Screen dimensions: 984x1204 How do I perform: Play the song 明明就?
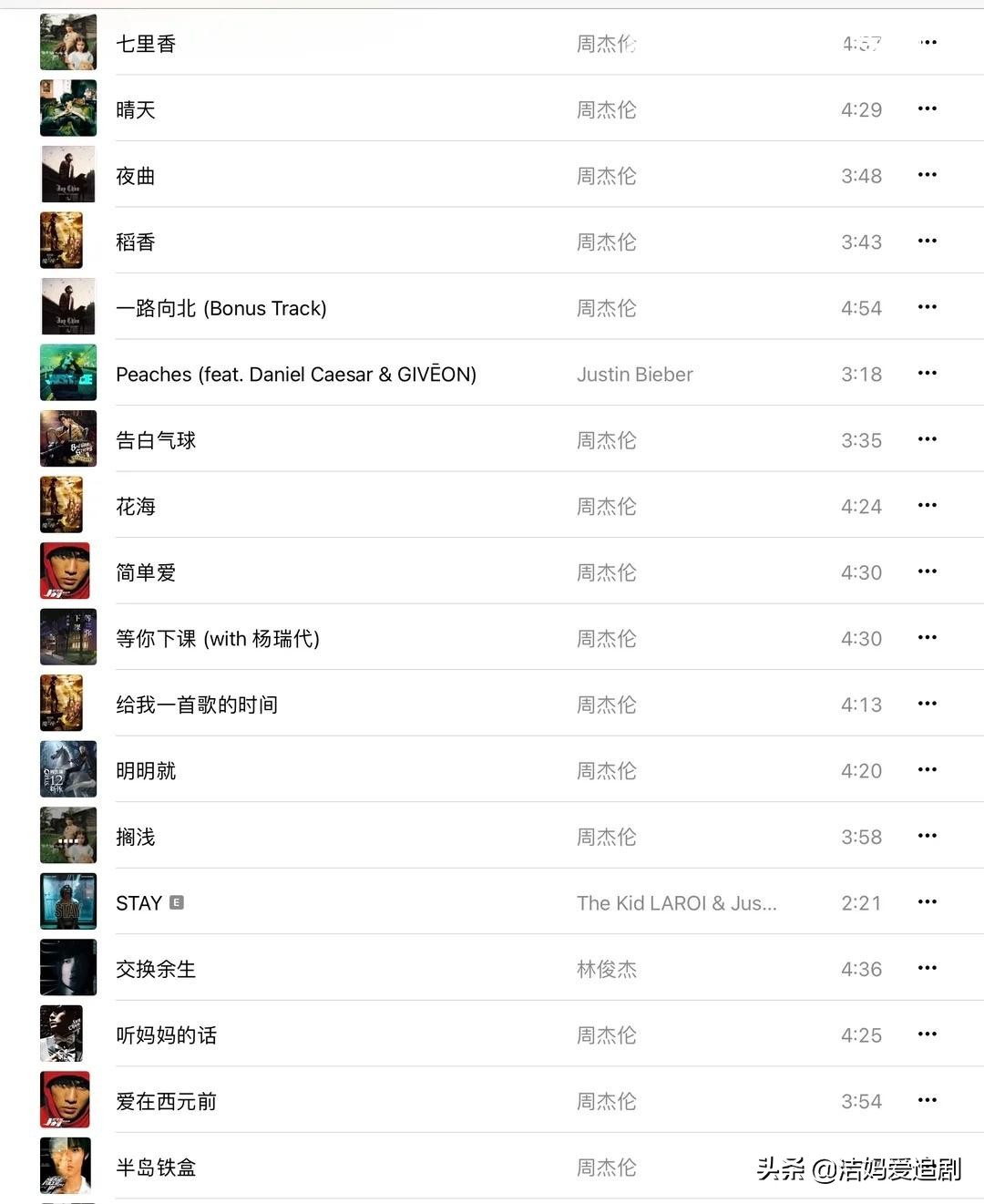146,771
